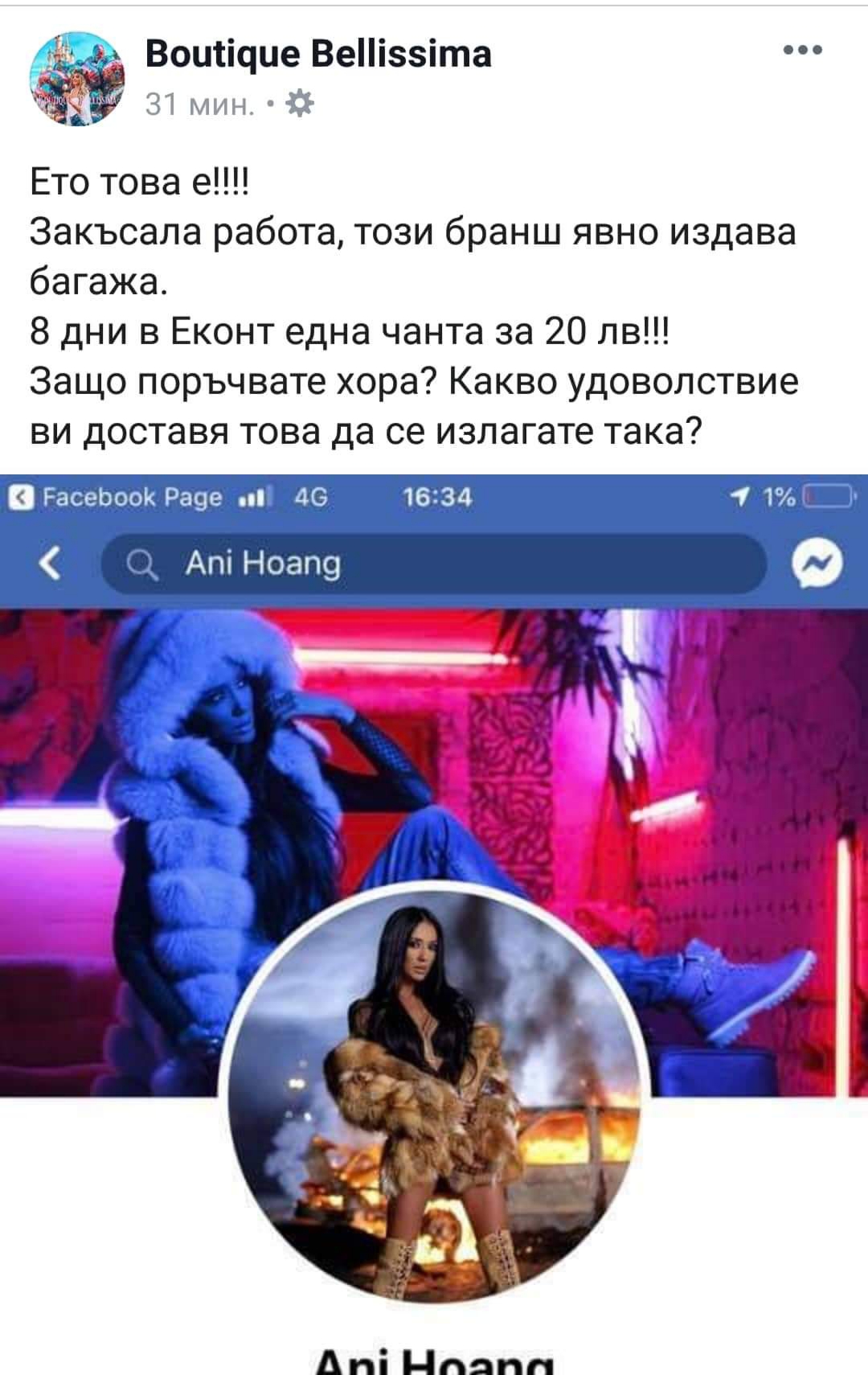The width and height of the screenshot is (868, 1375).
Task: Open the post's three-dot overflow menu
Action: [803, 50]
